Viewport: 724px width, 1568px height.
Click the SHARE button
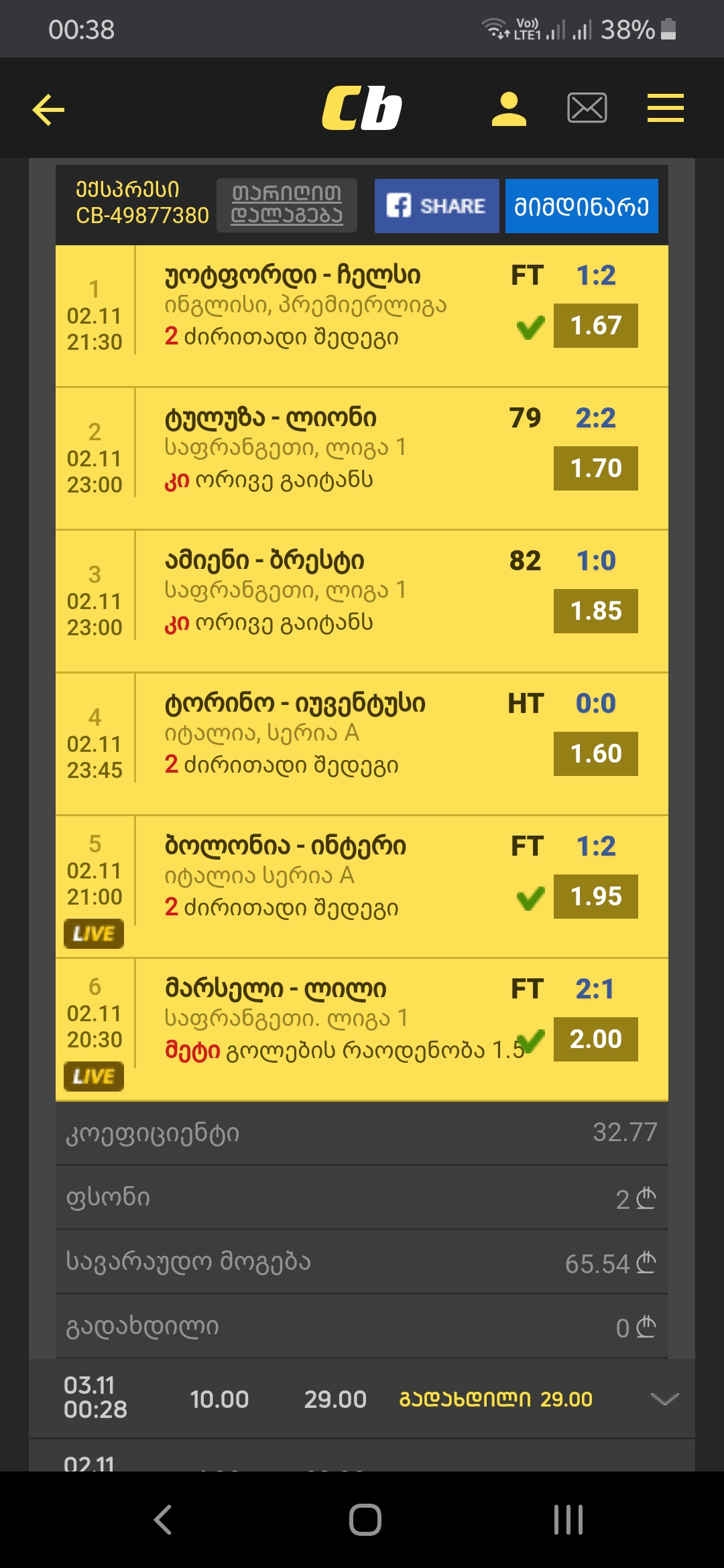(436, 206)
